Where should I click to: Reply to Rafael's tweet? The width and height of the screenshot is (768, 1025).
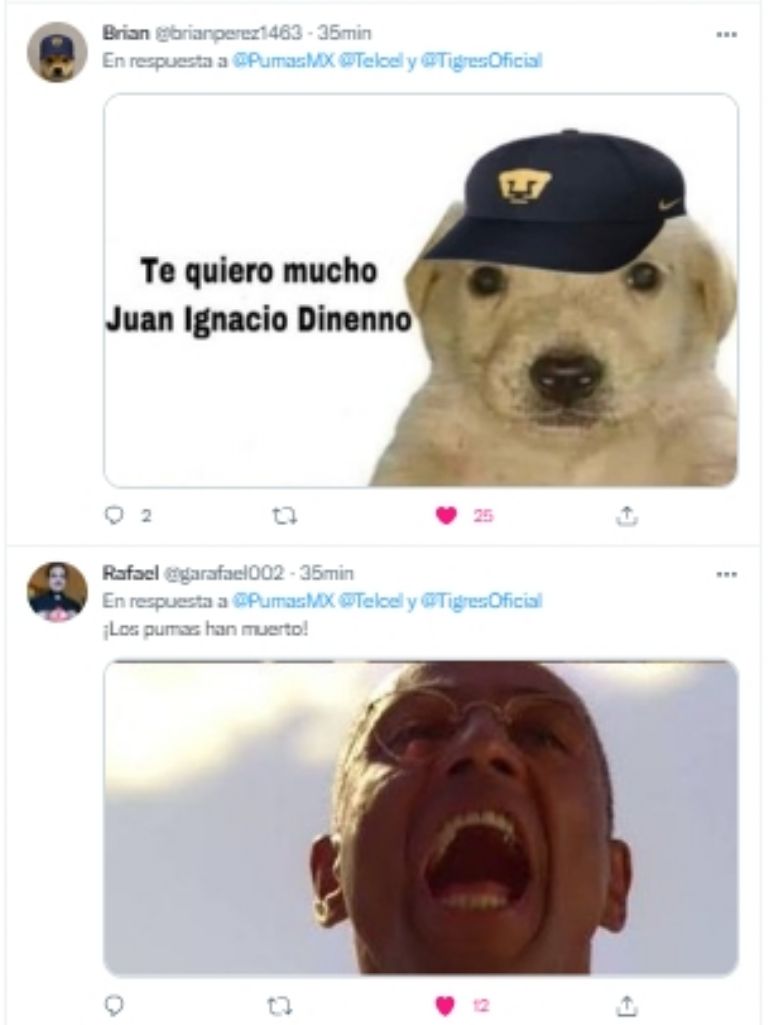(114, 1004)
